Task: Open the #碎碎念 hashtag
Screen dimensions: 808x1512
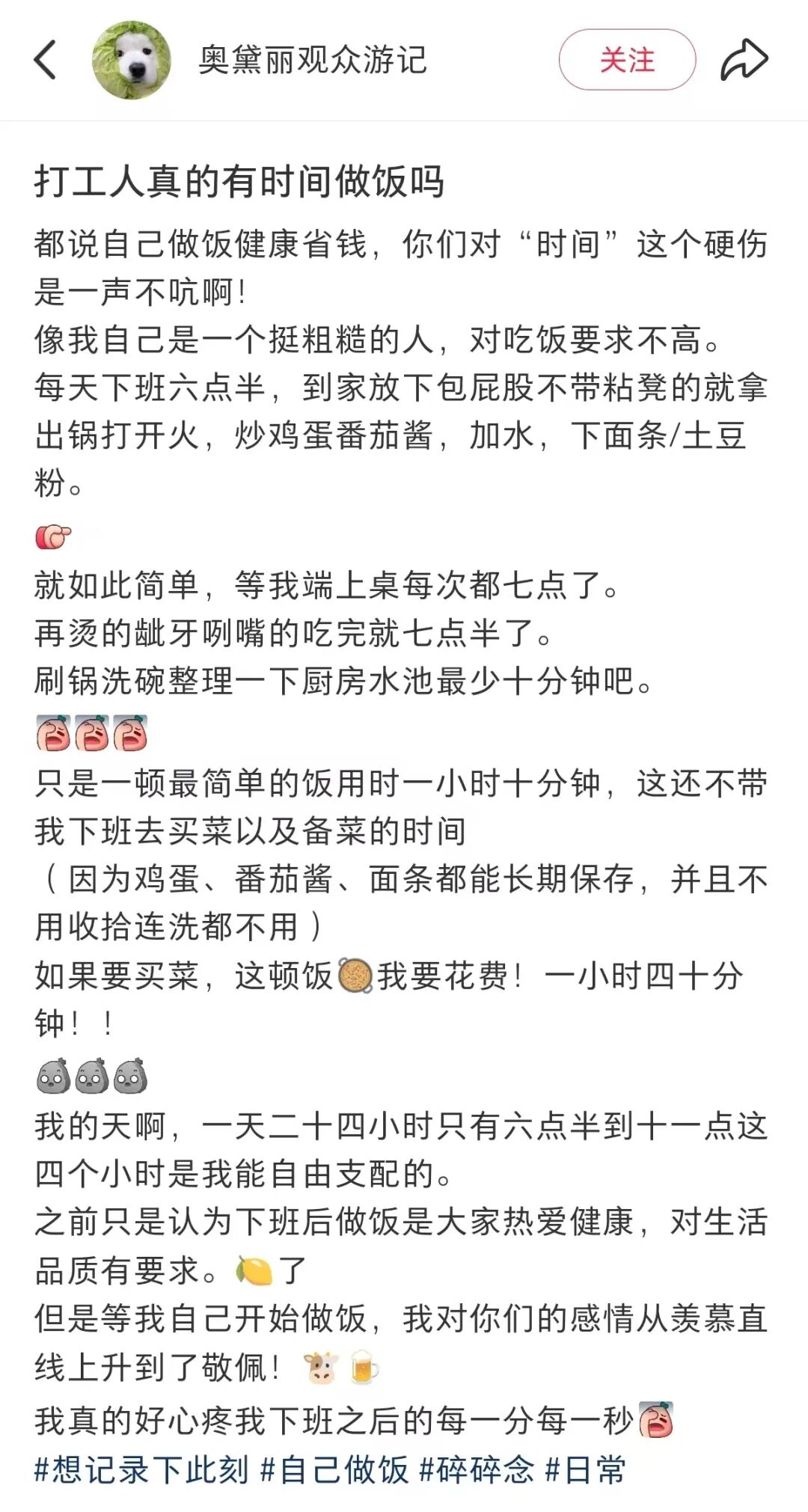Action: pos(477,1469)
